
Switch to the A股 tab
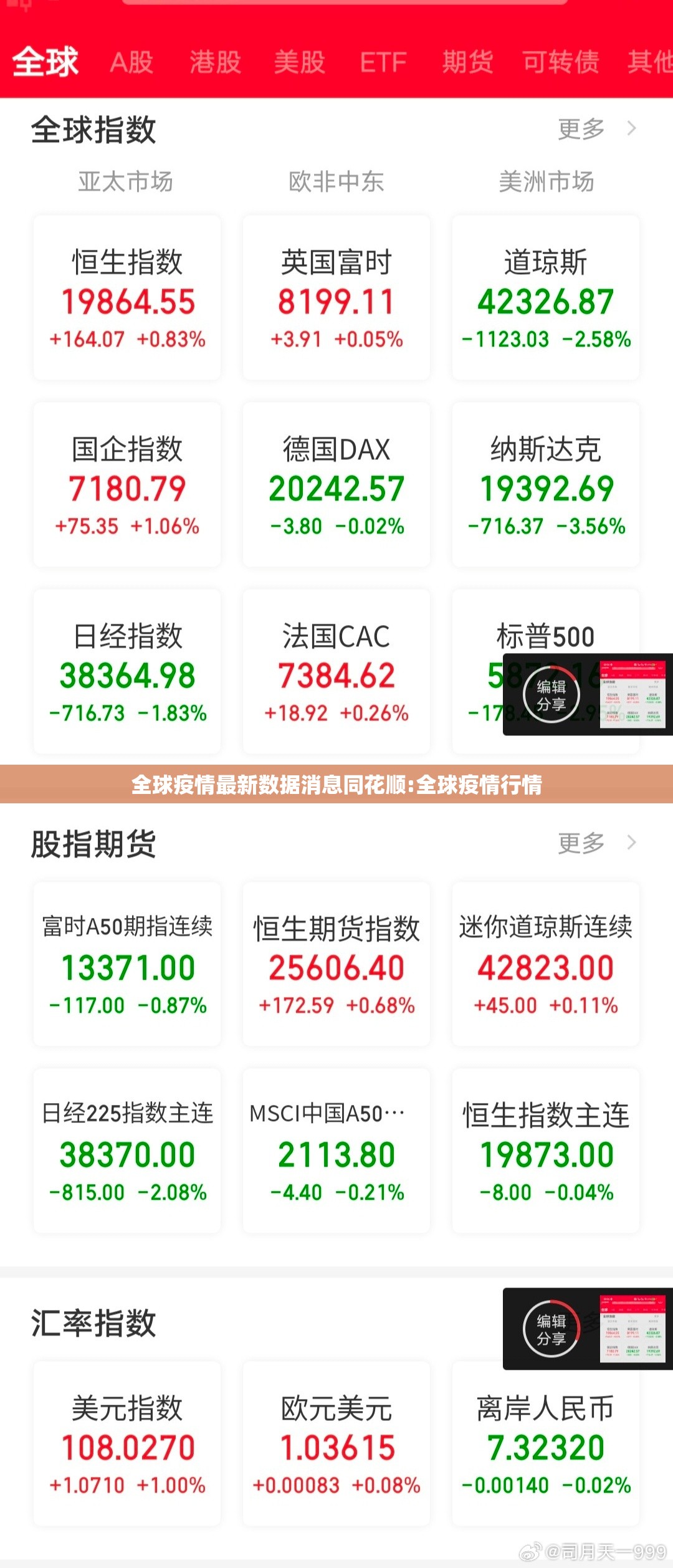coord(131,62)
